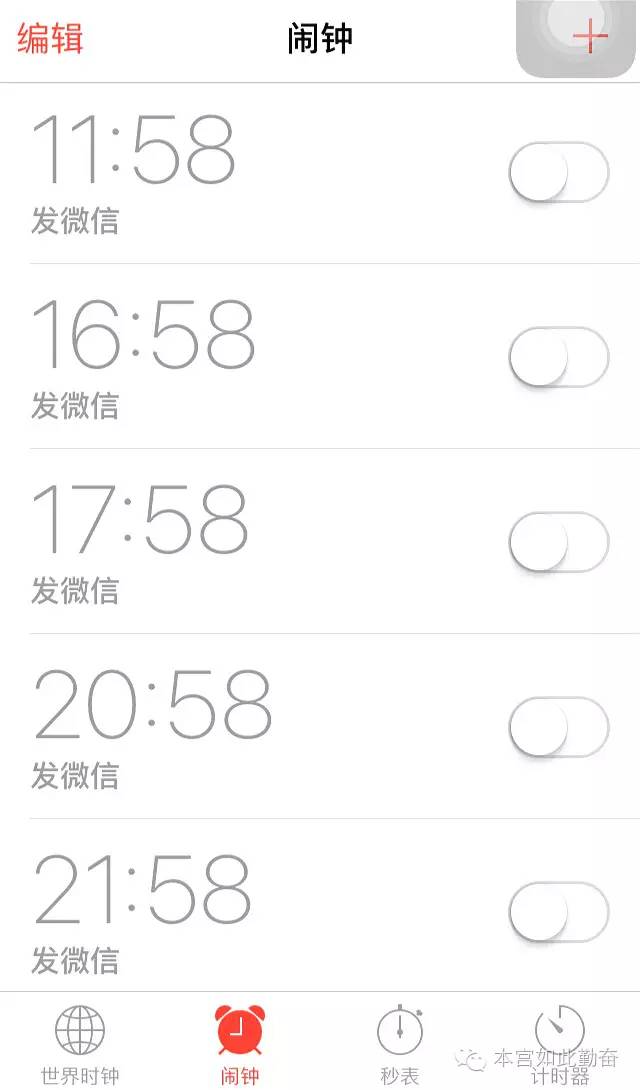This screenshot has width=640, height=1090.
Task: Add a new alarm with plus icon
Action: click(589, 37)
